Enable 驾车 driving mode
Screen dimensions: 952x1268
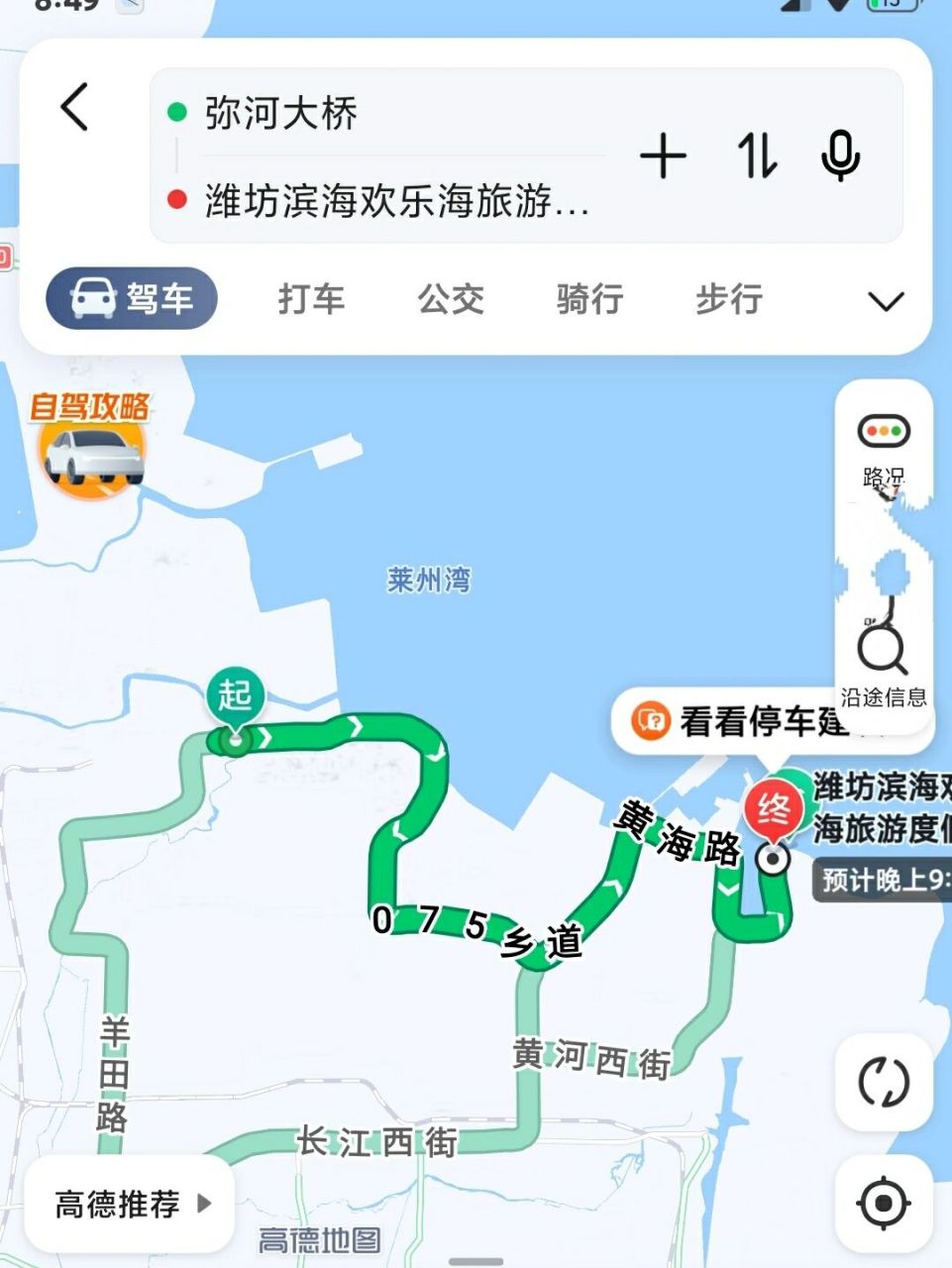tap(132, 296)
